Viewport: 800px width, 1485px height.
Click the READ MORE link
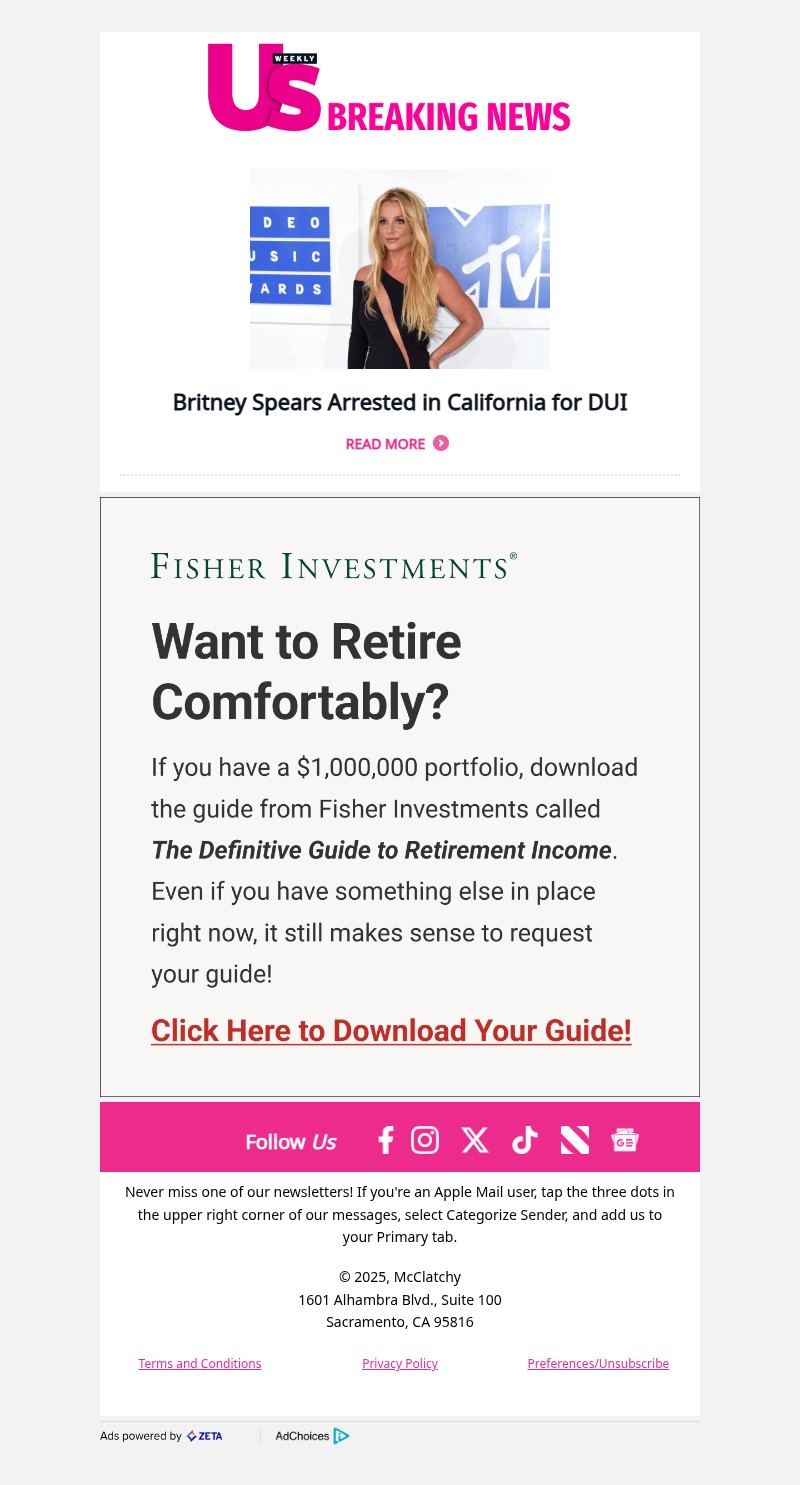[x=386, y=443]
